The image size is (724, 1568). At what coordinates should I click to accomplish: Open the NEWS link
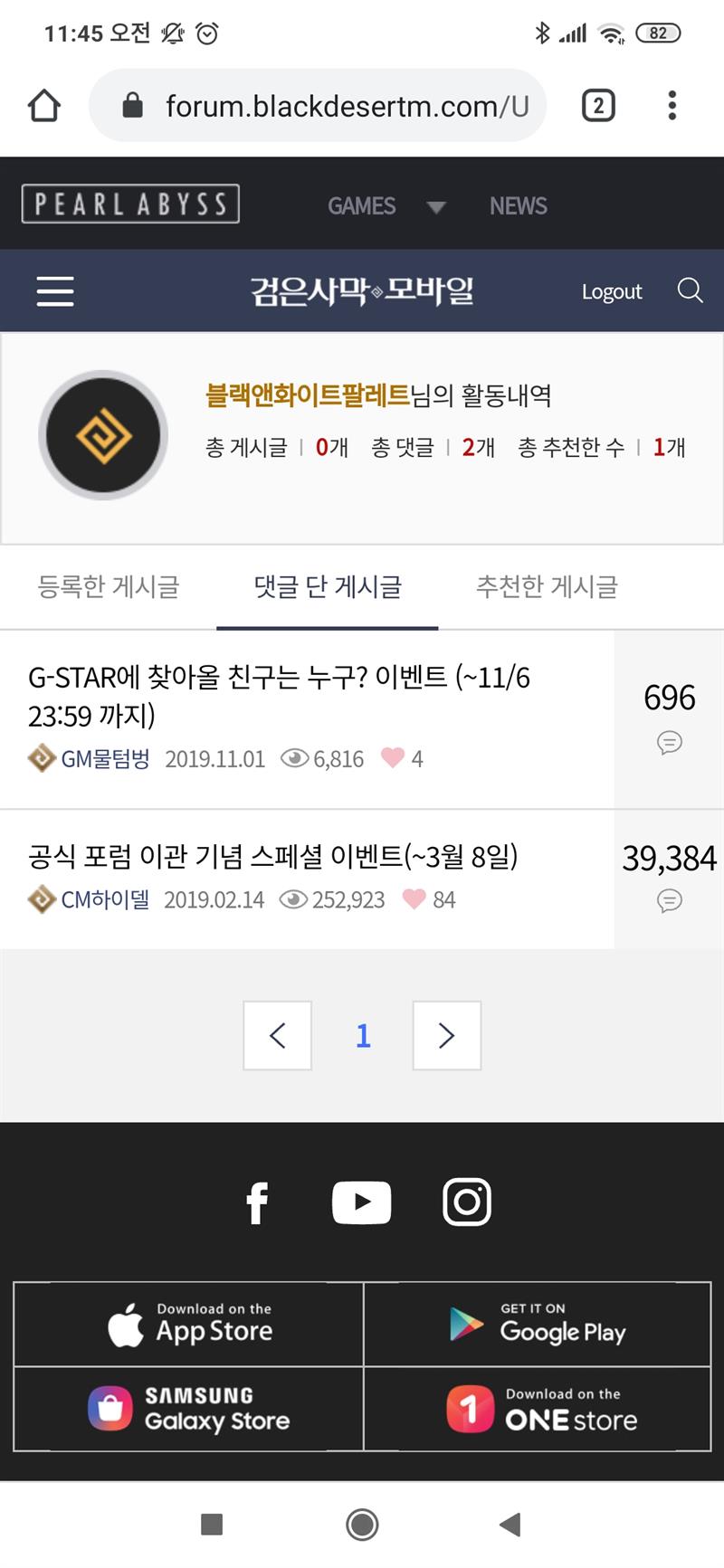518,206
